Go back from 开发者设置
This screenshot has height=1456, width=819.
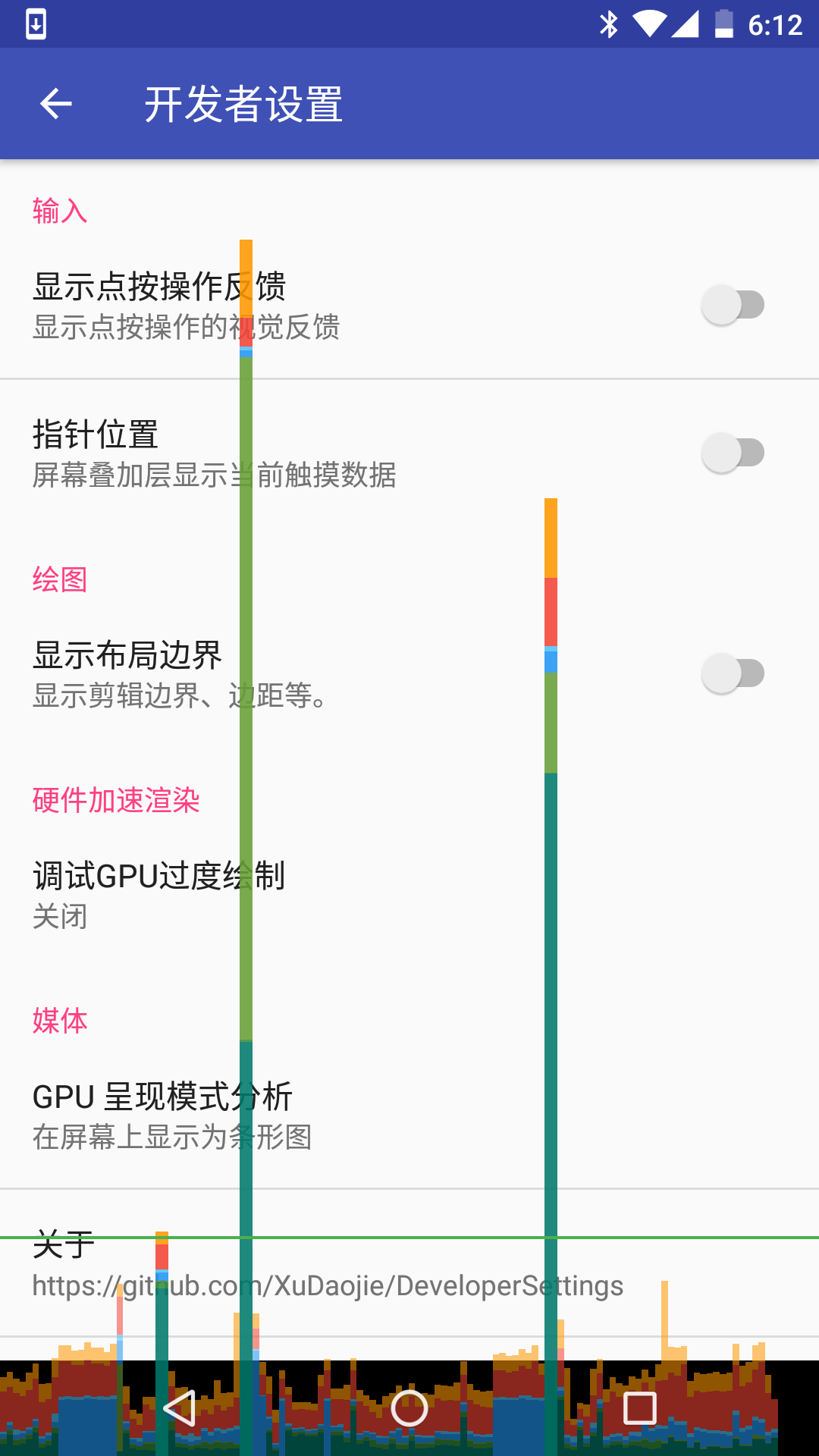click(x=56, y=104)
